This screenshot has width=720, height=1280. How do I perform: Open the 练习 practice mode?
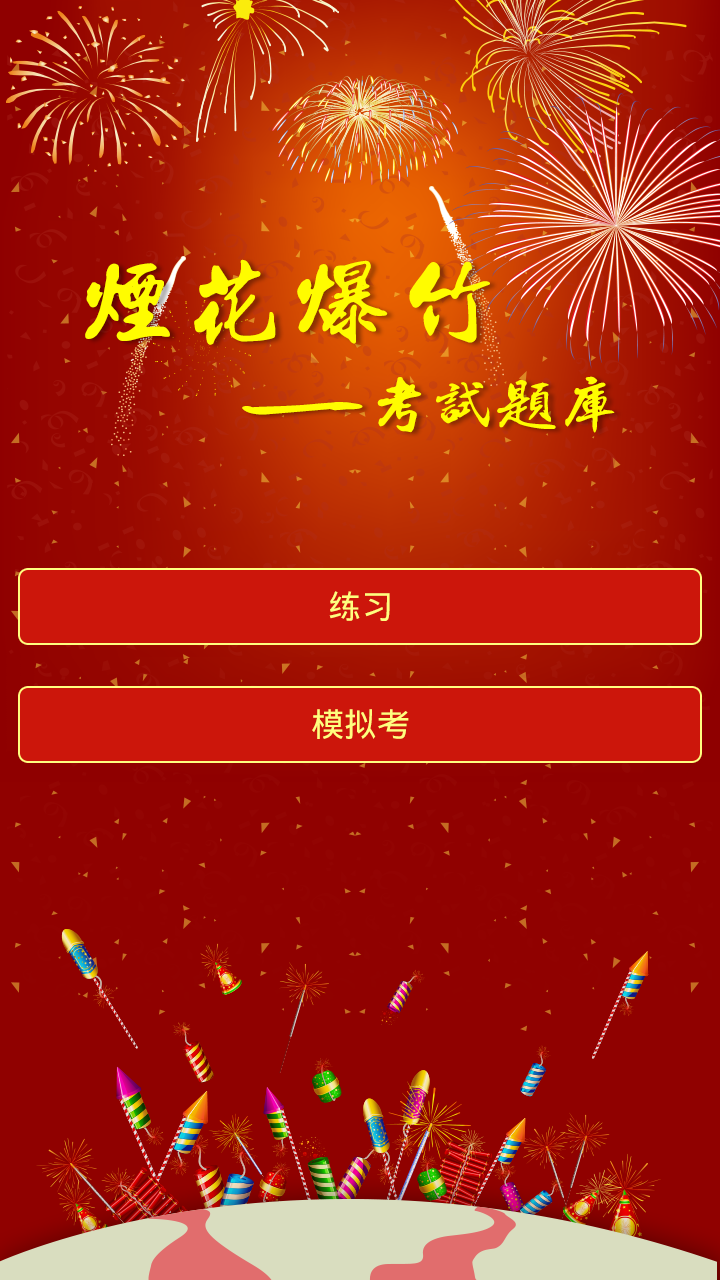[x=360, y=606]
